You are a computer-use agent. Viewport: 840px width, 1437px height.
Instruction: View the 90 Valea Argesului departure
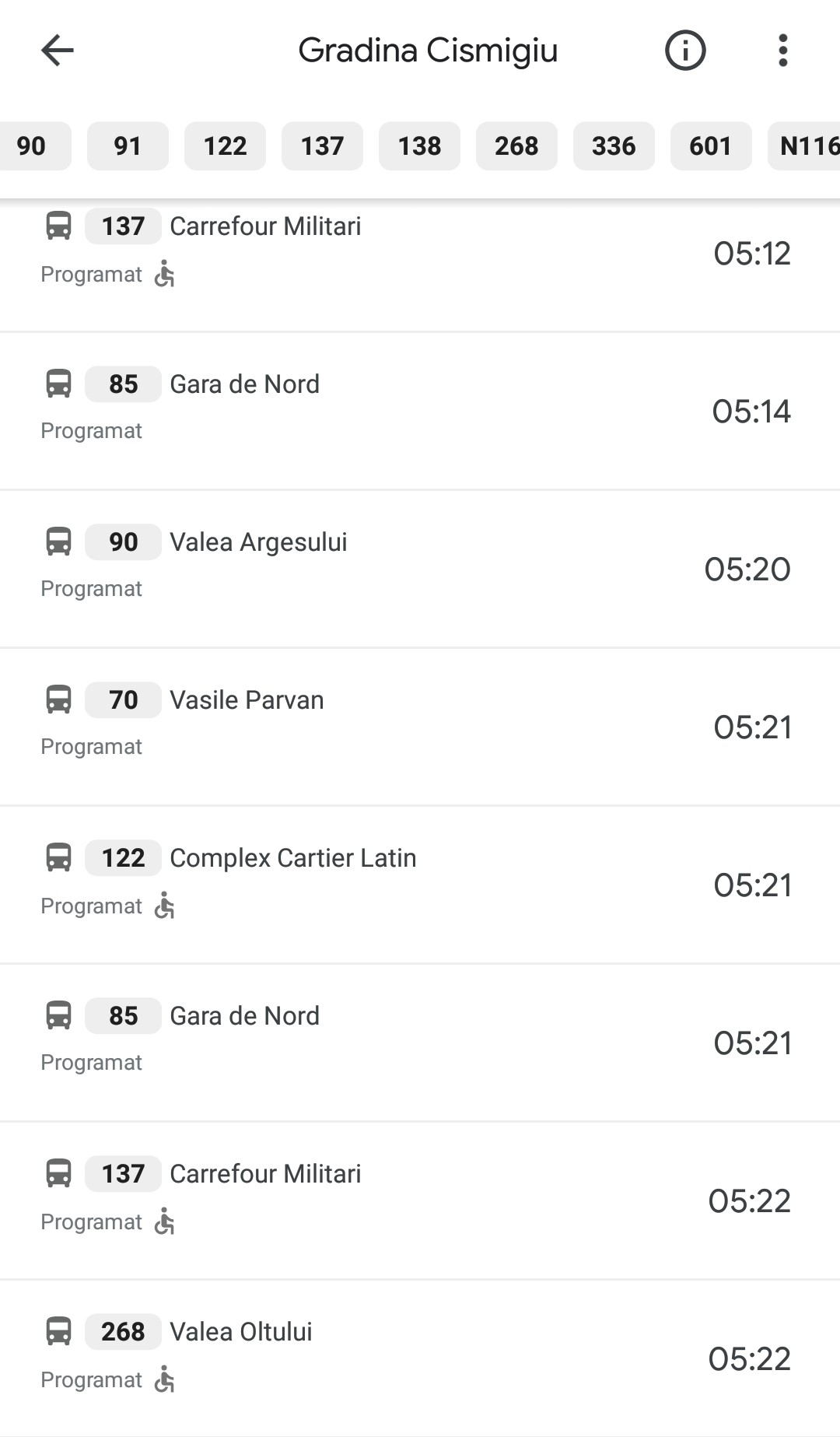click(420, 569)
